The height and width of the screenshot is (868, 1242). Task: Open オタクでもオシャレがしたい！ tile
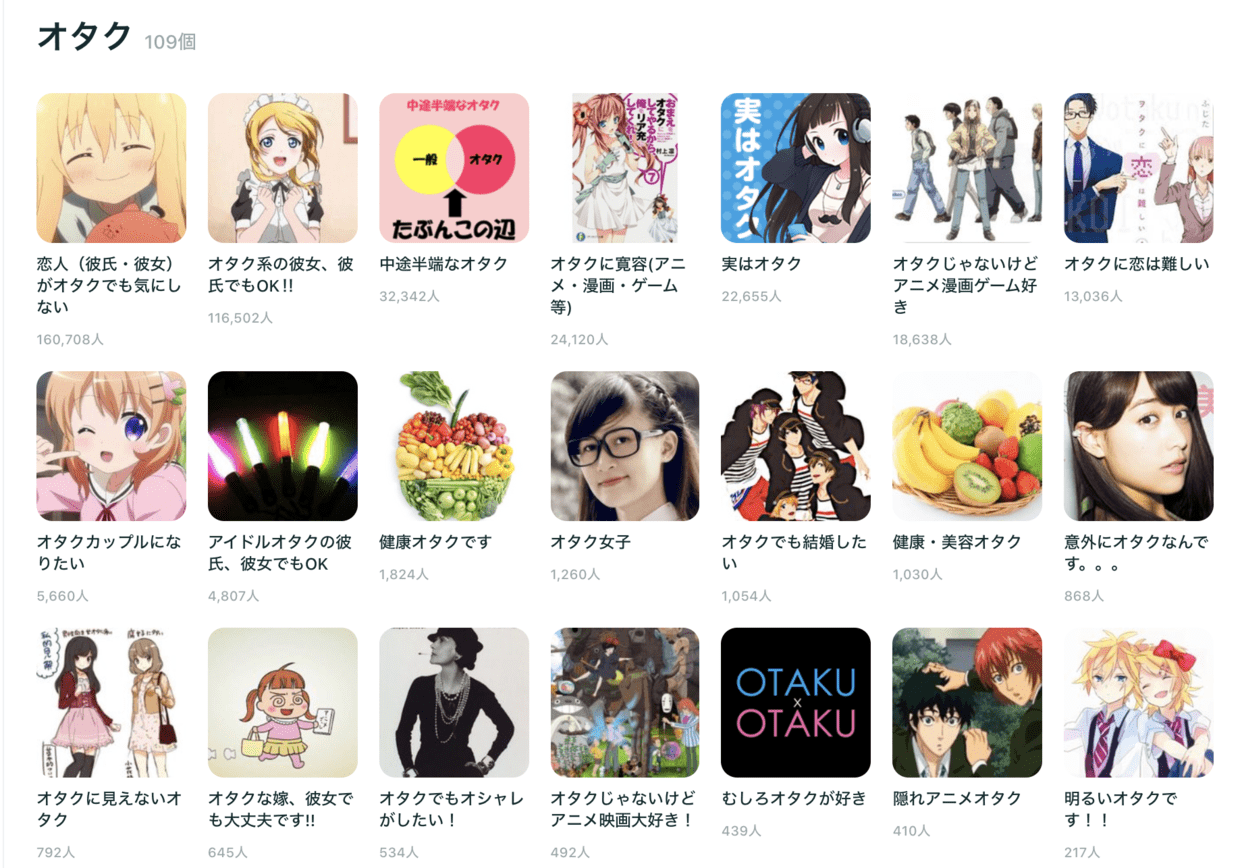(454, 702)
